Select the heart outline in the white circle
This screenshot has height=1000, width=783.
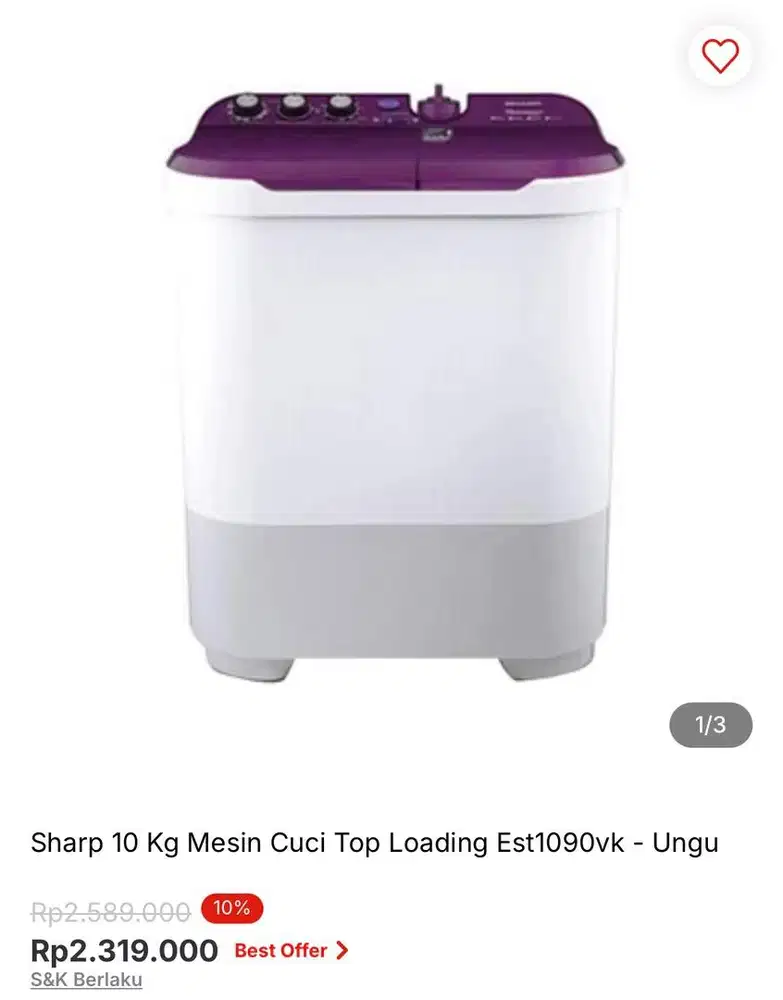click(719, 57)
